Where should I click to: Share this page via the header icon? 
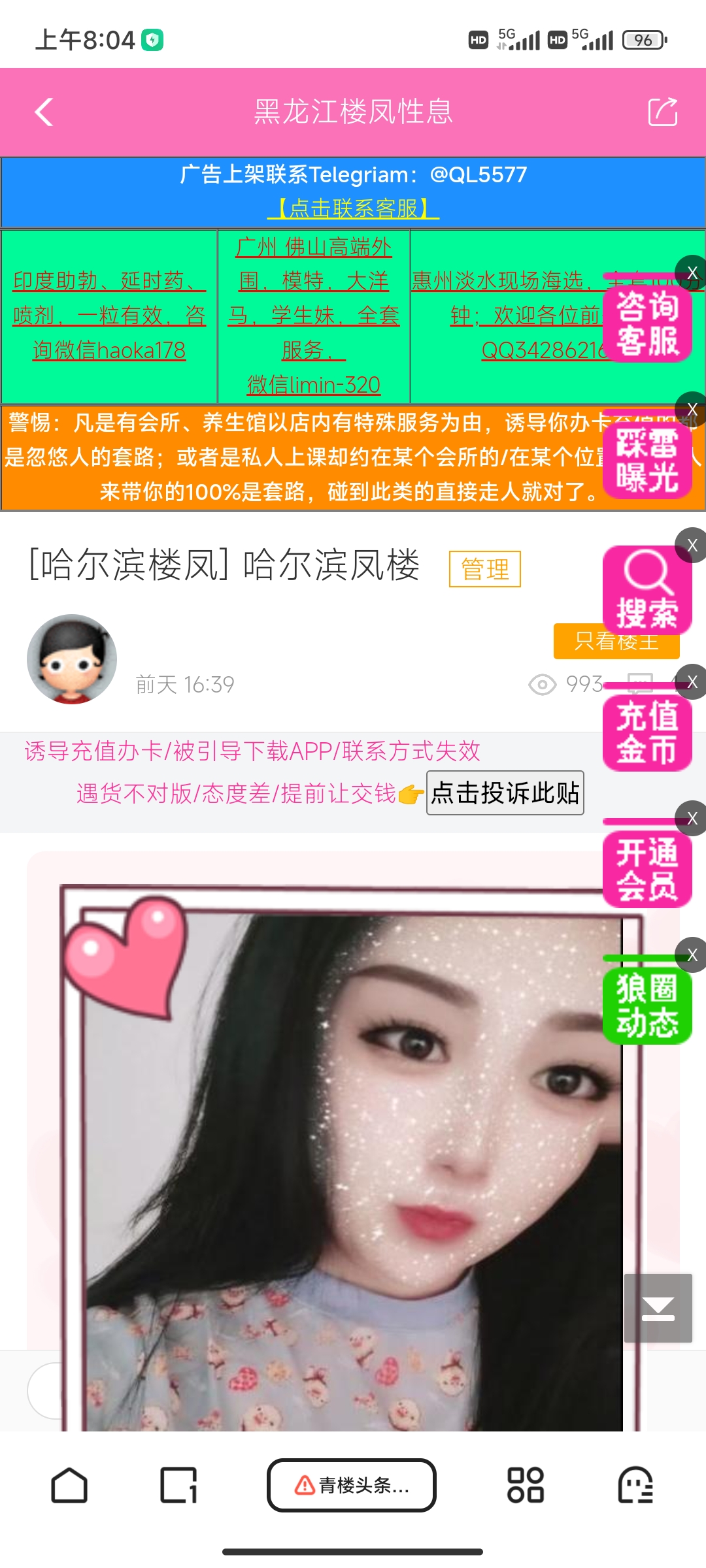tap(662, 112)
